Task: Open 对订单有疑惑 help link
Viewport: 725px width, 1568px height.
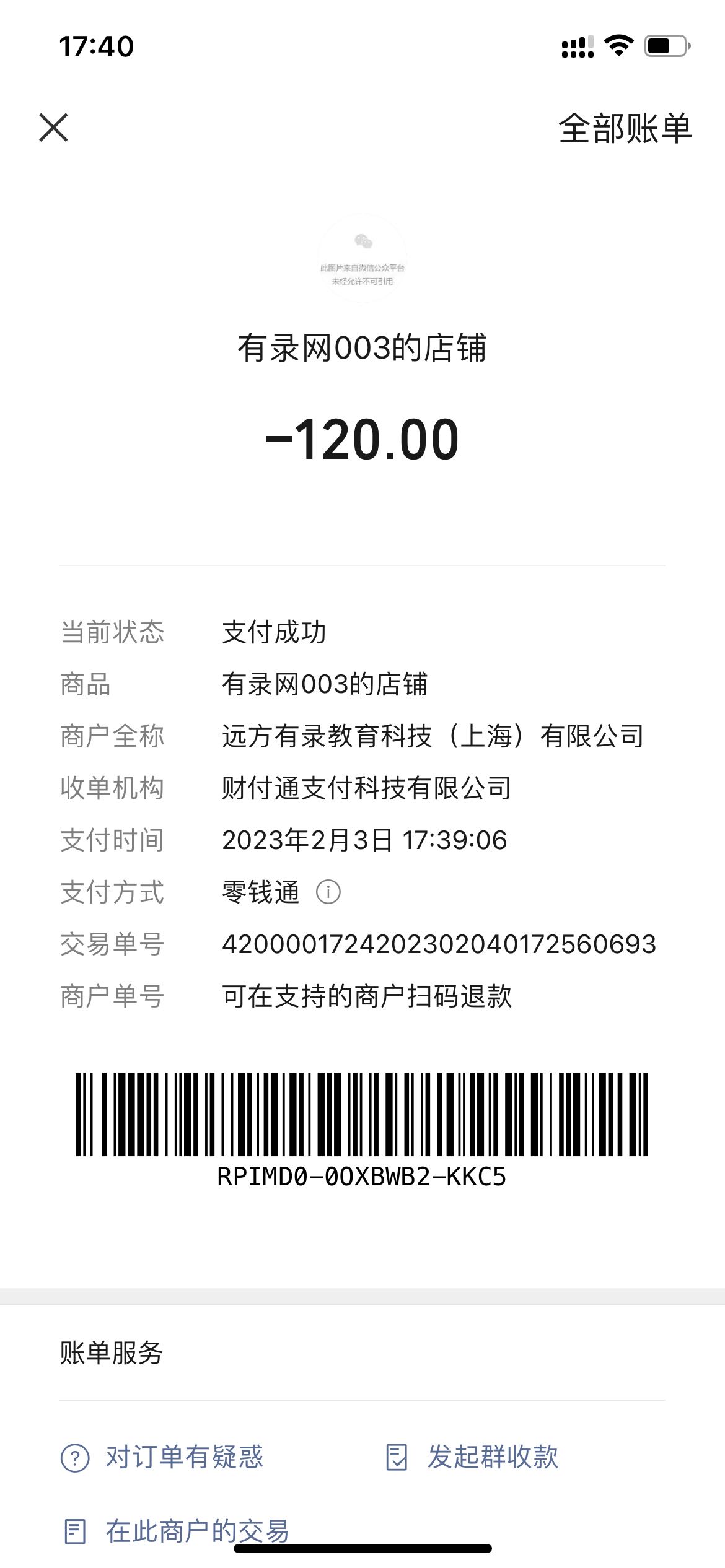Action: click(x=162, y=1457)
